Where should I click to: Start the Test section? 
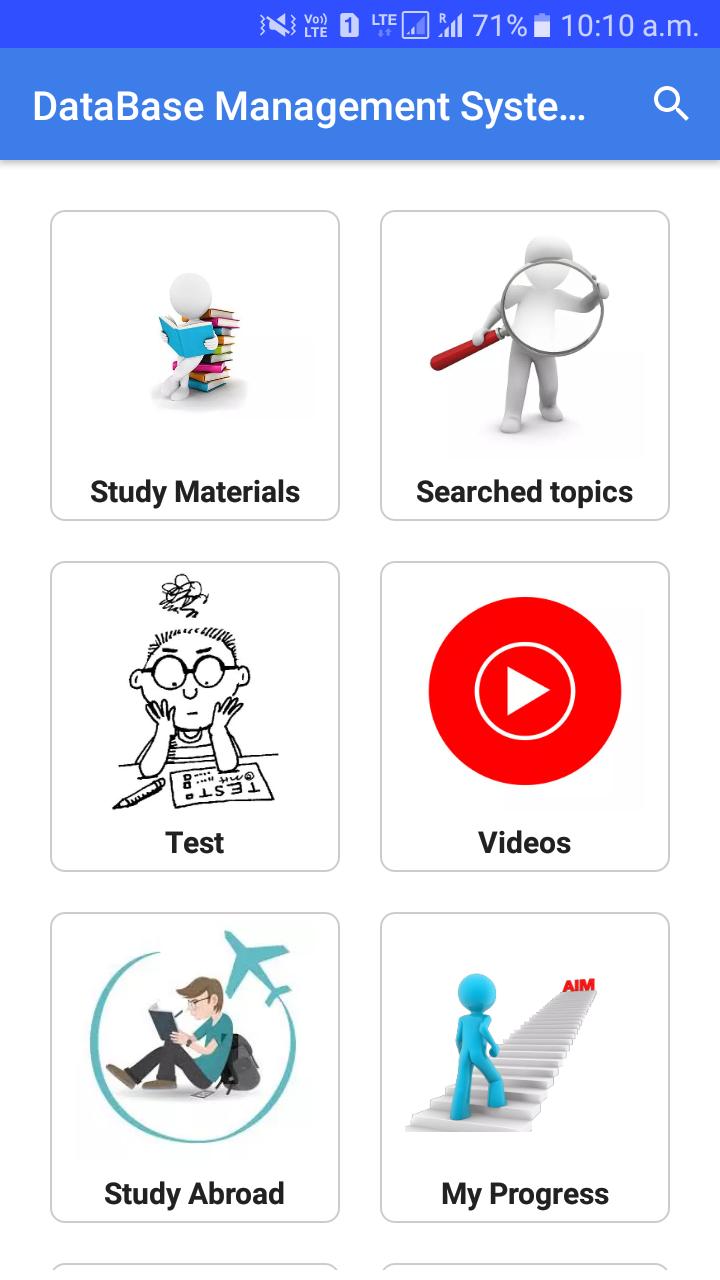(x=195, y=716)
